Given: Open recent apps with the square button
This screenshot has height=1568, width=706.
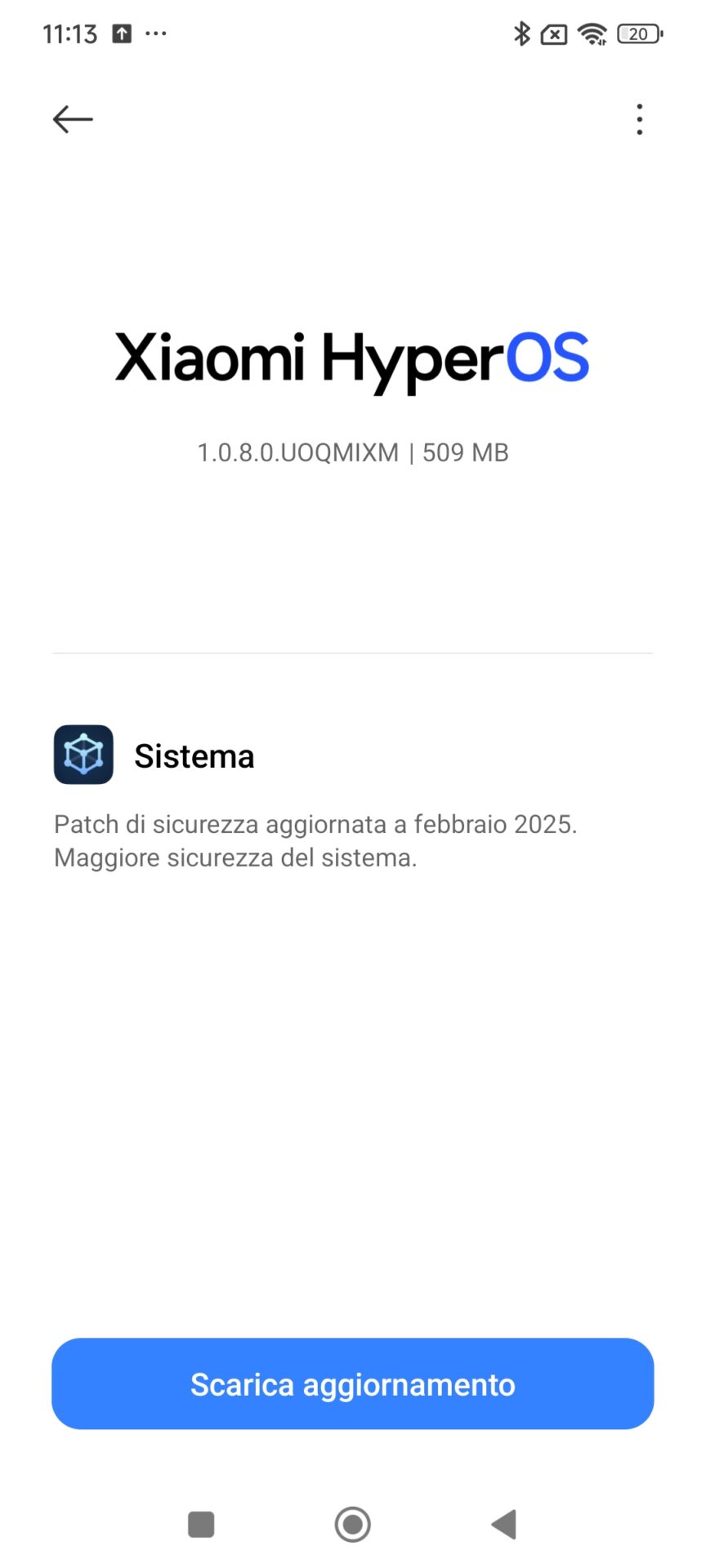Looking at the screenshot, I should pos(201,1524).
